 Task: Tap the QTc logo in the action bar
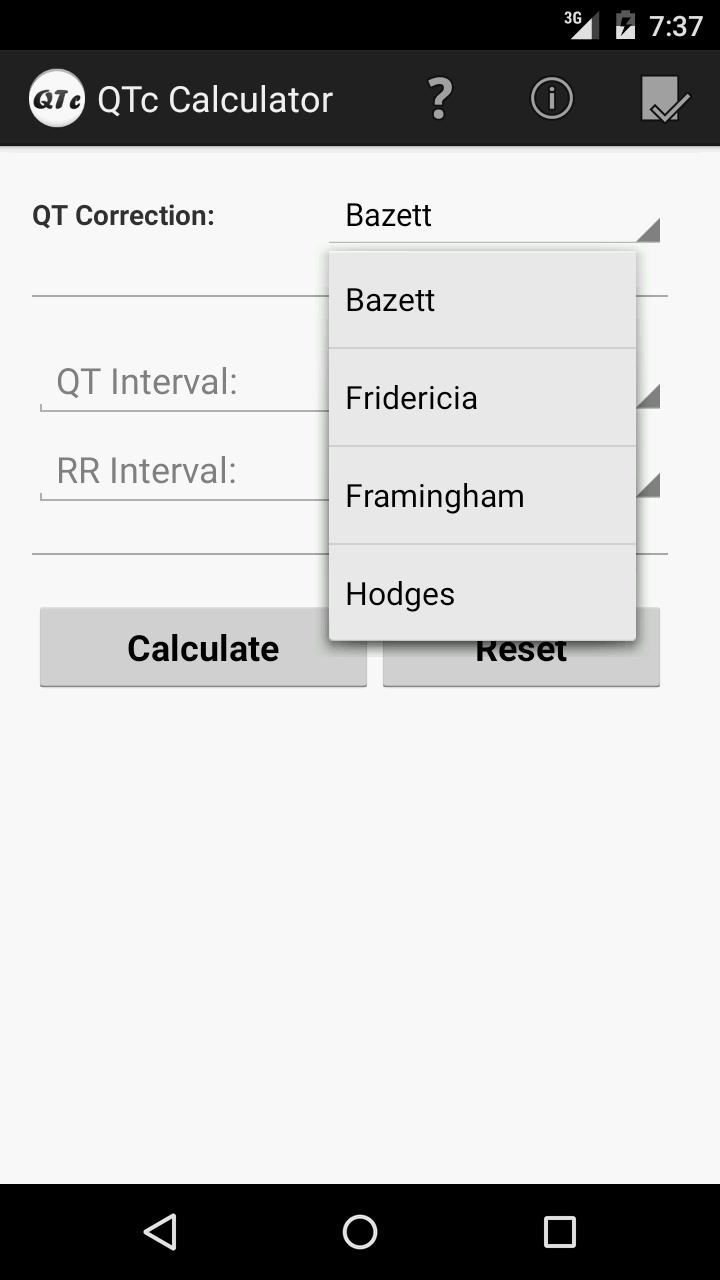pyautogui.click(x=57, y=98)
